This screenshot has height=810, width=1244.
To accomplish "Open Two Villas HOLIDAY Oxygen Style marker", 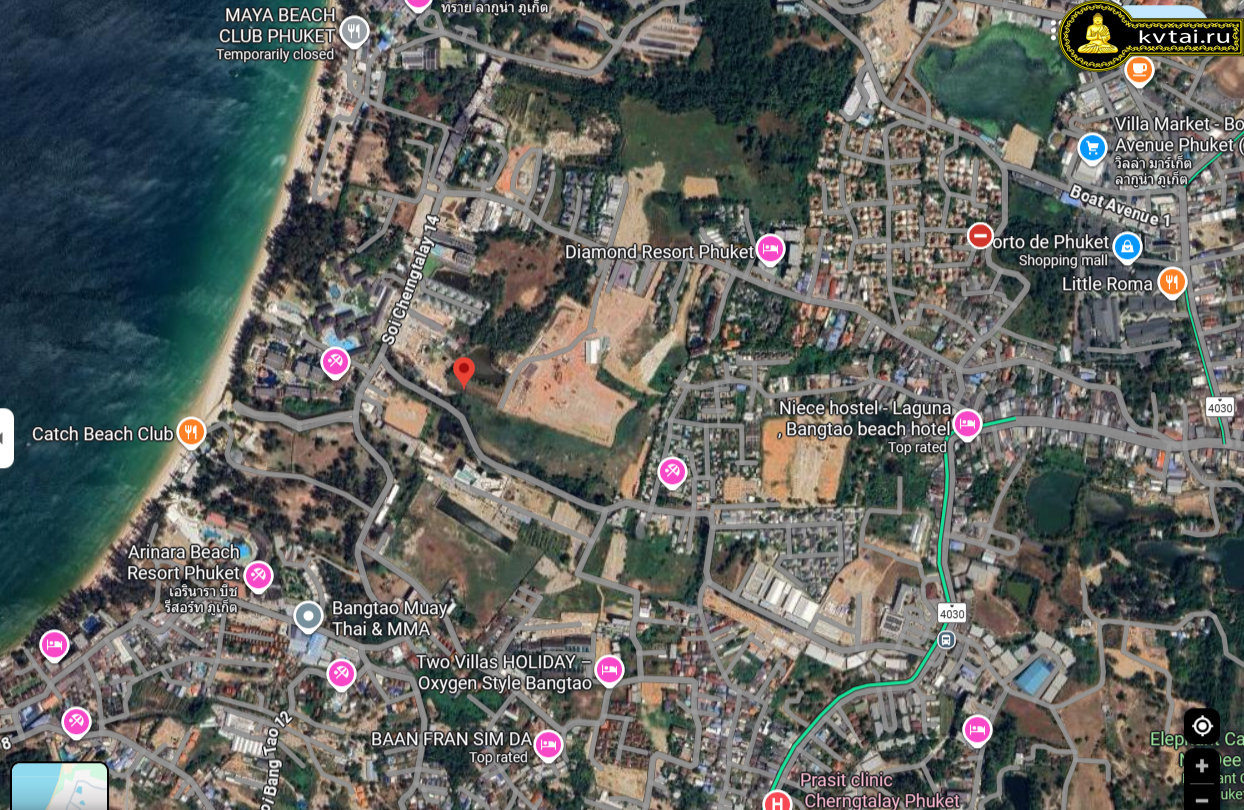I will coord(609,670).
